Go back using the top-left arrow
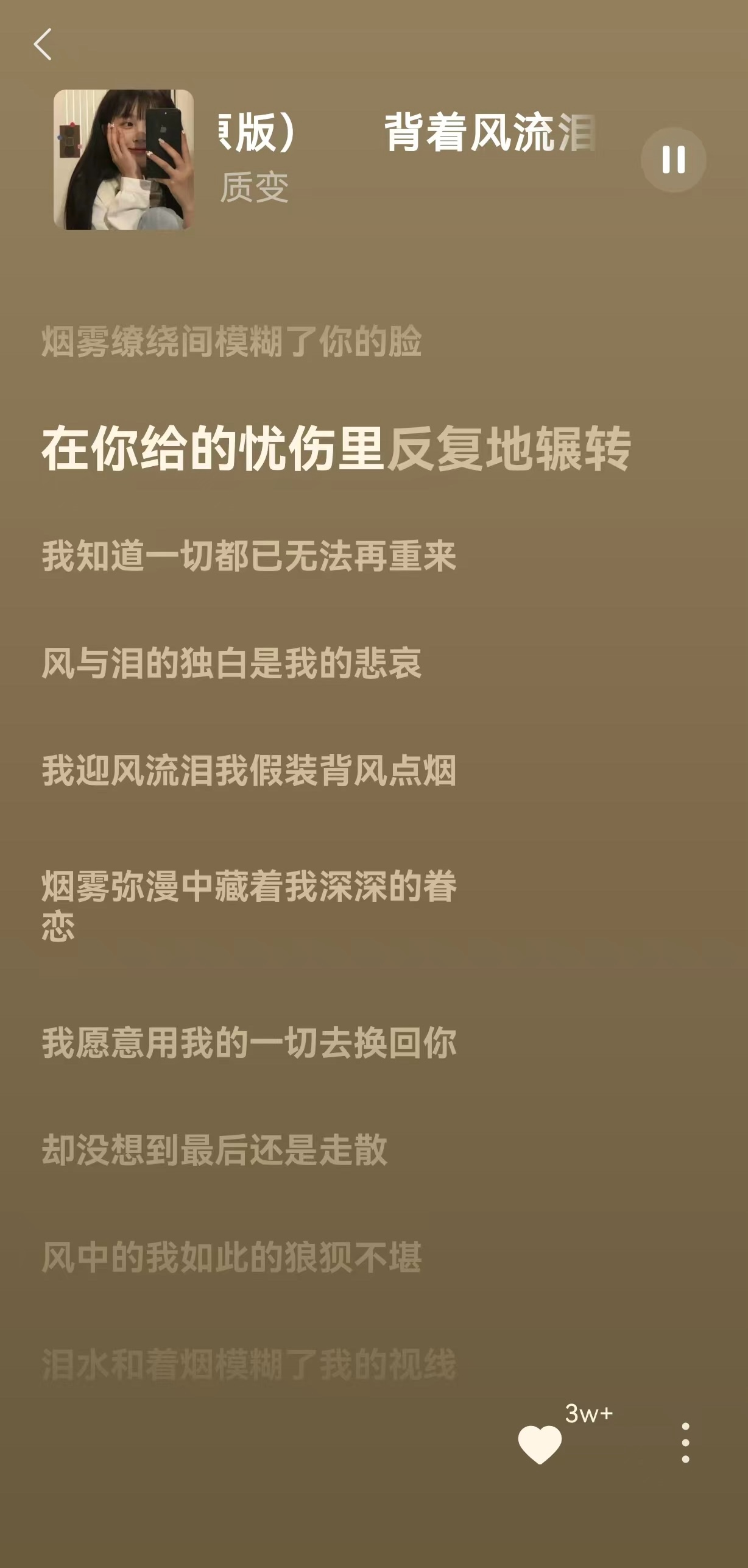 (43, 44)
